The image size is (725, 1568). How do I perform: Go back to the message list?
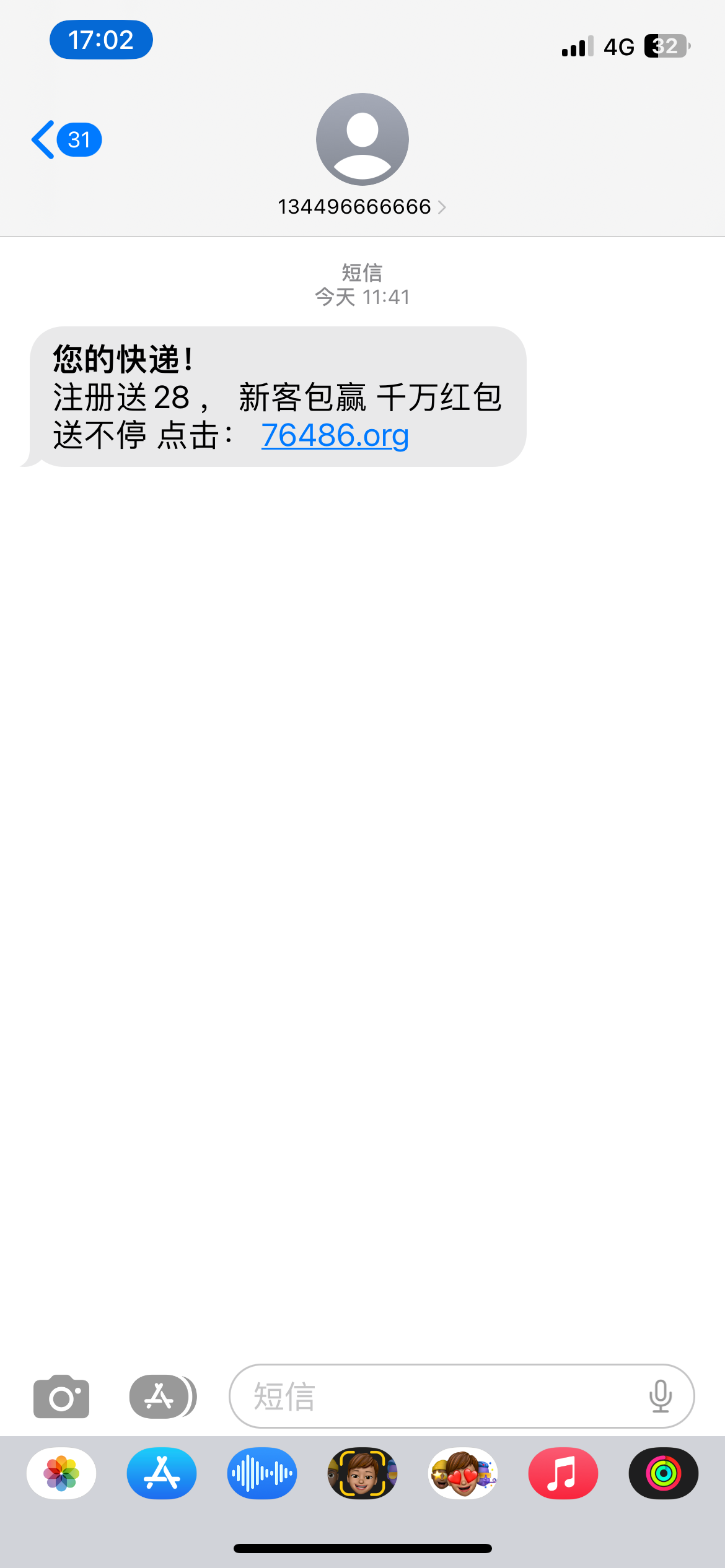tap(65, 140)
